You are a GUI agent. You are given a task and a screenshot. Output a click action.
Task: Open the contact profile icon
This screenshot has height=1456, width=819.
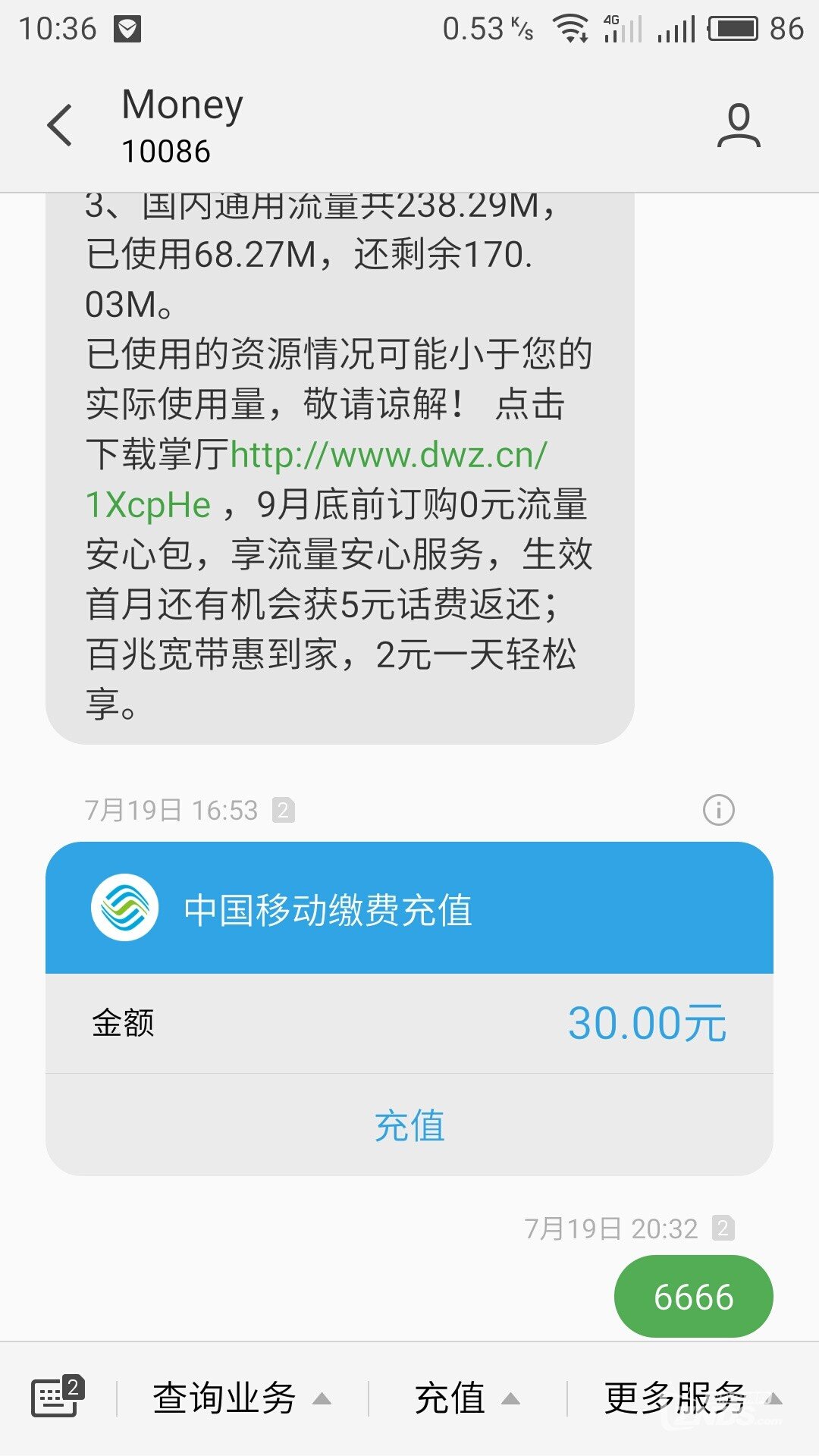739,126
